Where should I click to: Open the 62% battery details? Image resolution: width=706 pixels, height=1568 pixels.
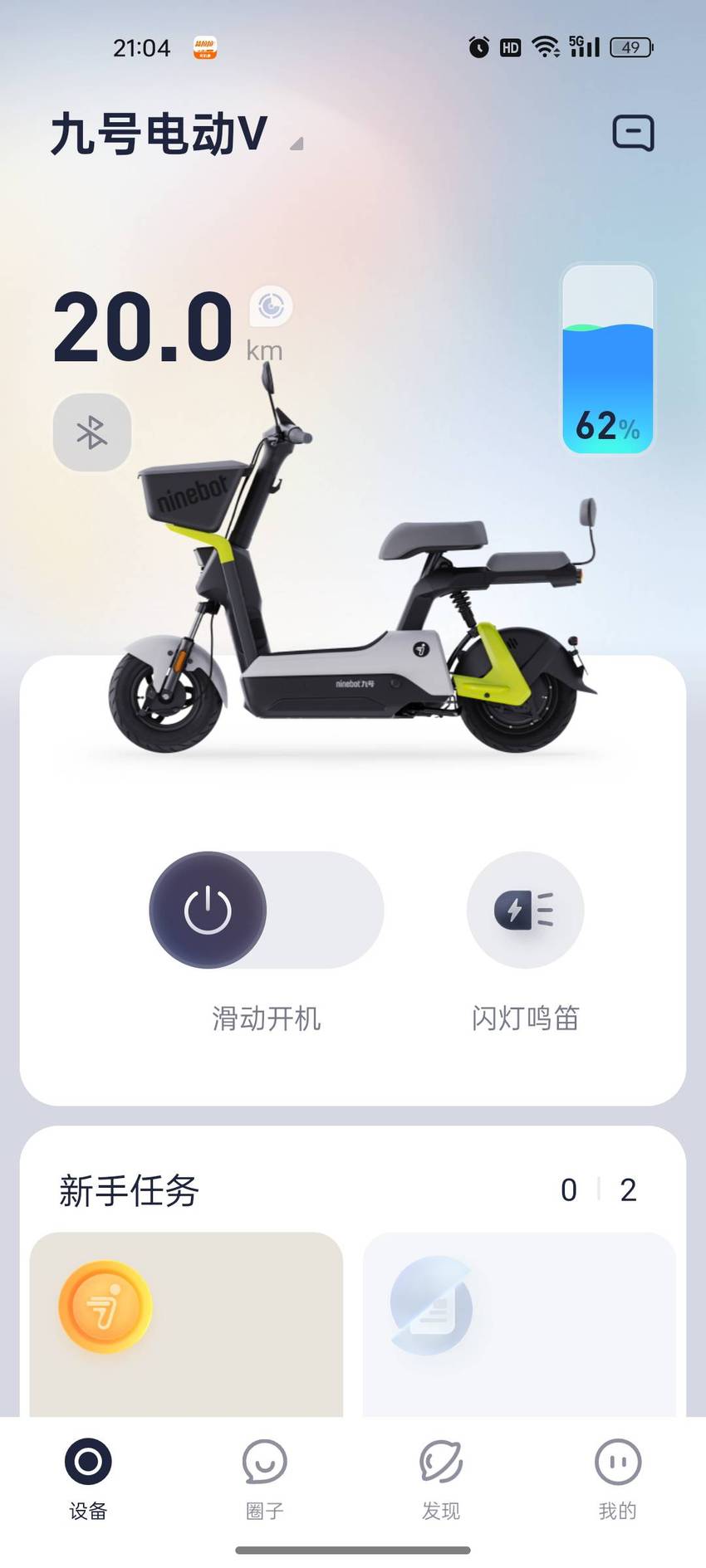608,359
